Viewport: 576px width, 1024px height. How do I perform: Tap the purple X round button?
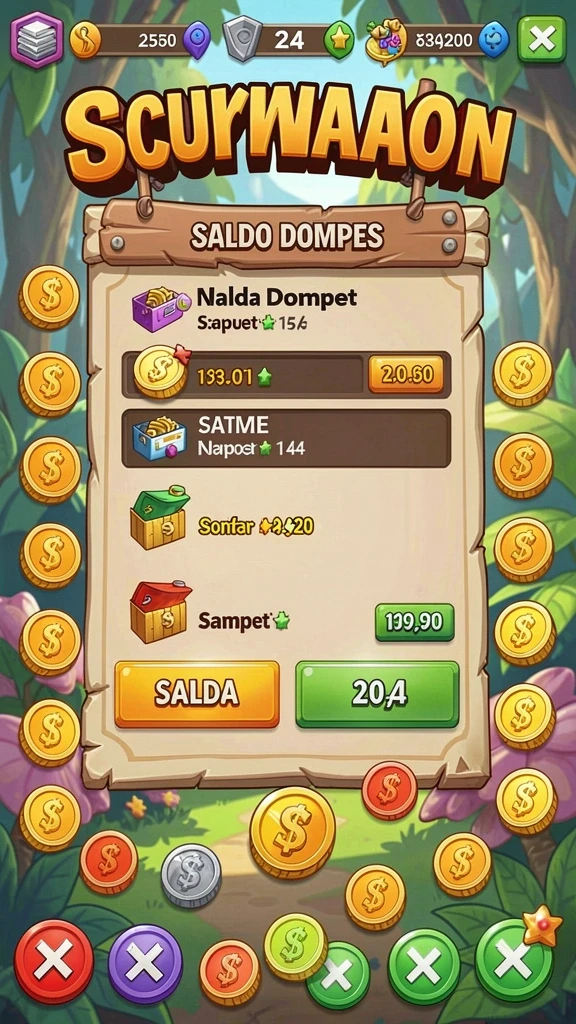pyautogui.click(x=145, y=964)
